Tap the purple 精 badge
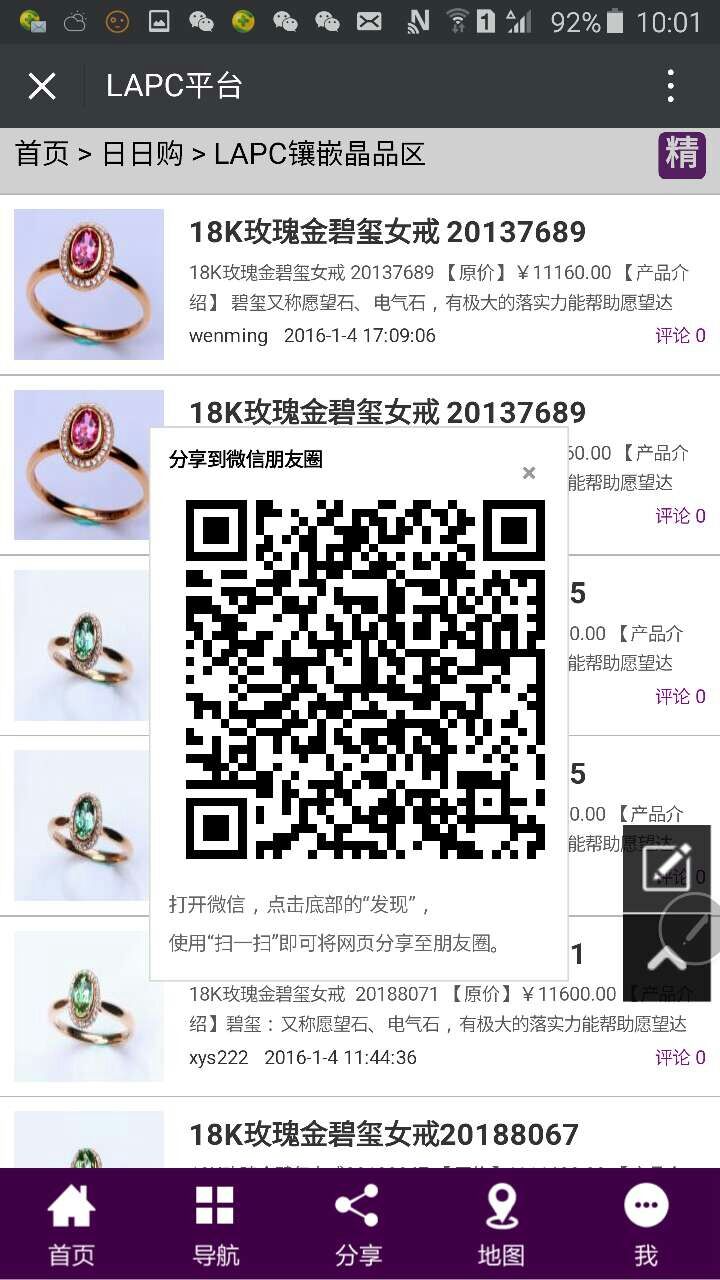 (x=681, y=155)
